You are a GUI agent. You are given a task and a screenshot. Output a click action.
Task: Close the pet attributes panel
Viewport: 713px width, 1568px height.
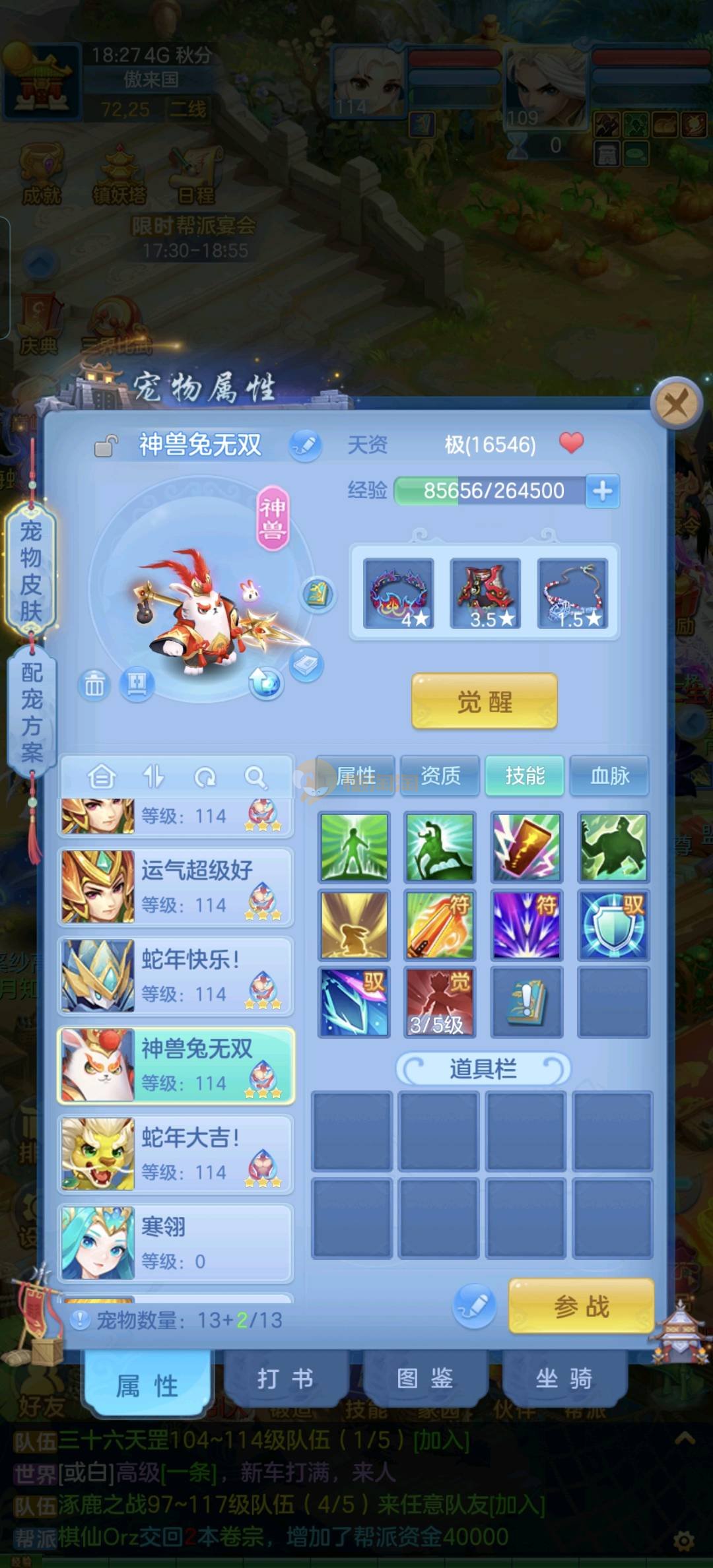click(675, 403)
